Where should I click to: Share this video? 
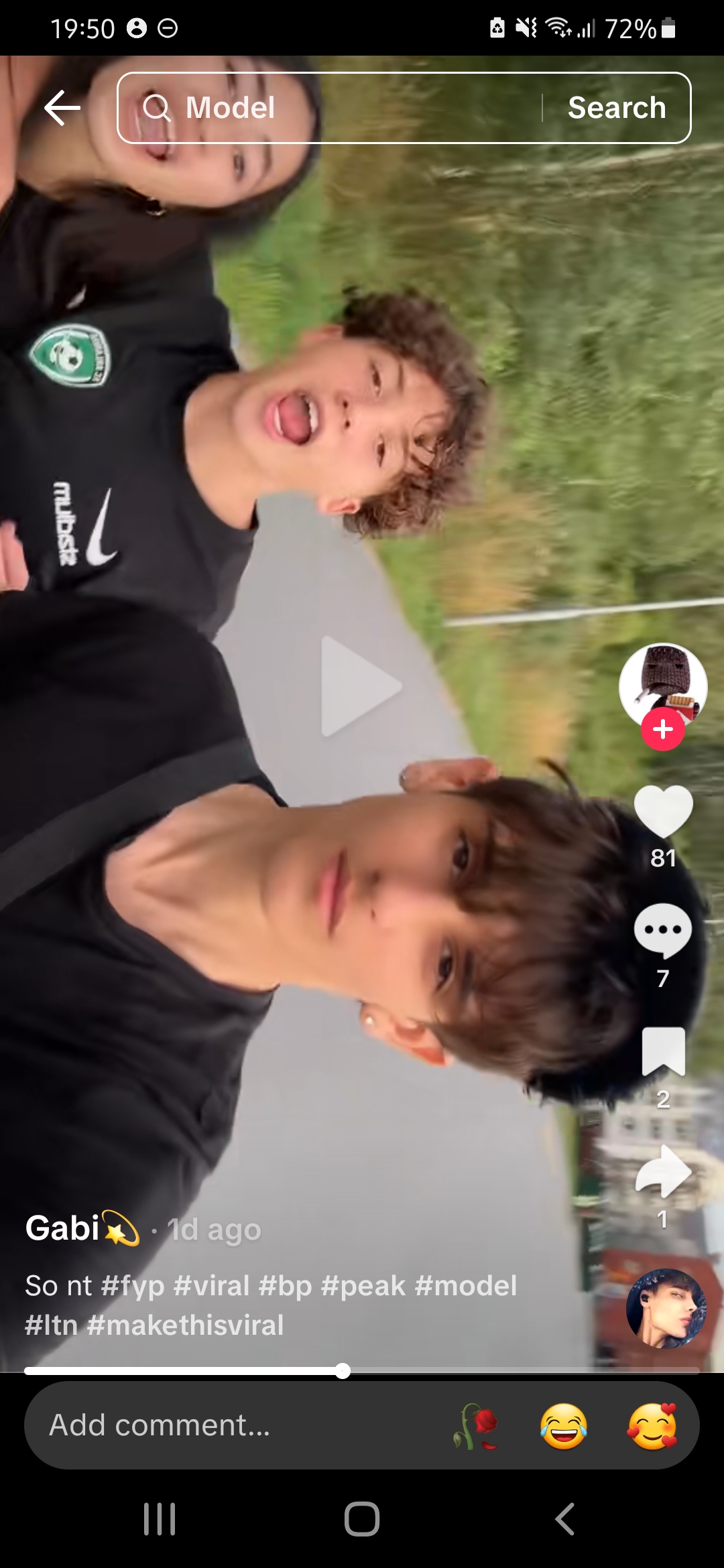[x=663, y=1171]
